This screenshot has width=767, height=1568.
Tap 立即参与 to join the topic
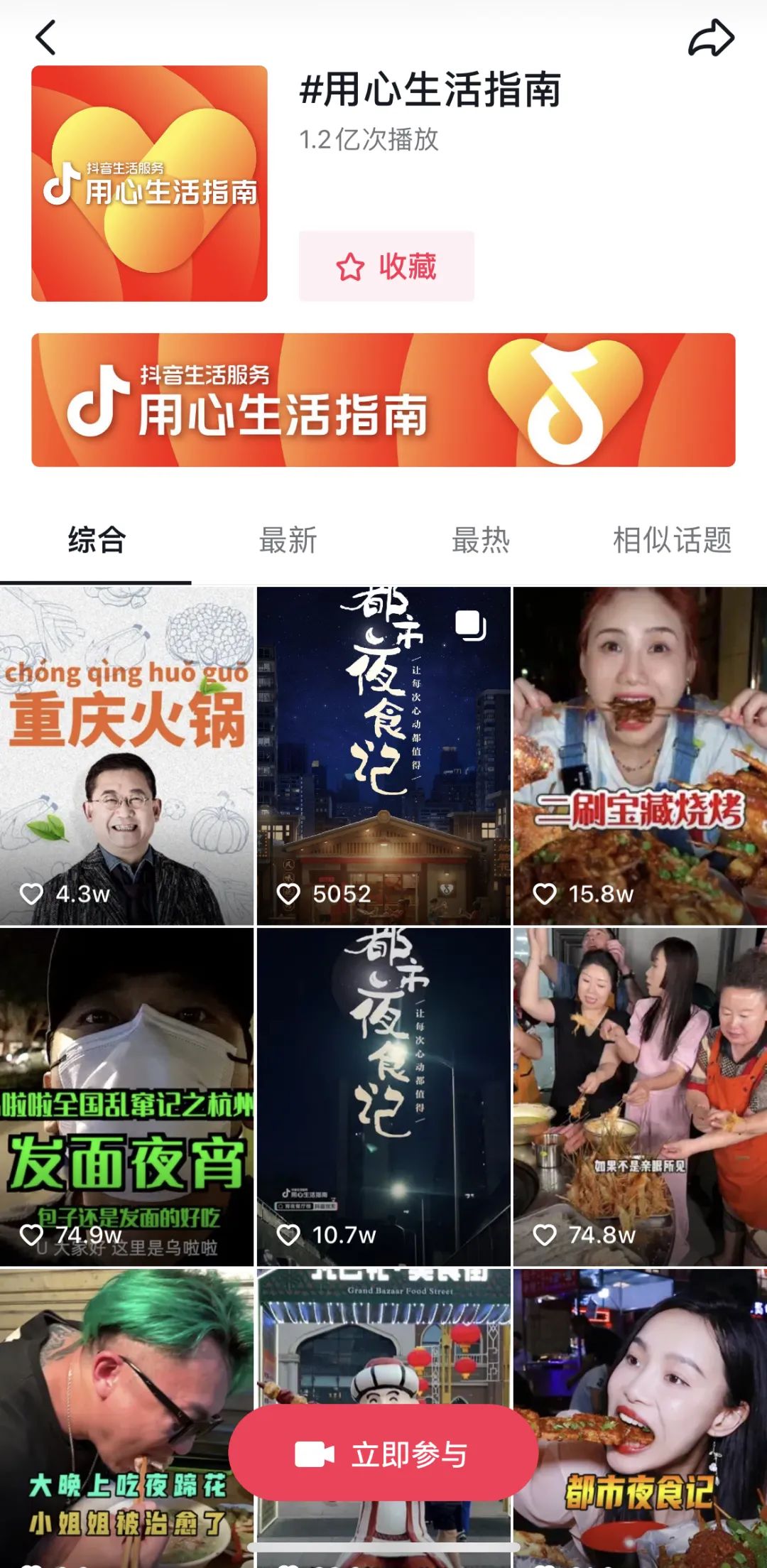coord(383,1454)
